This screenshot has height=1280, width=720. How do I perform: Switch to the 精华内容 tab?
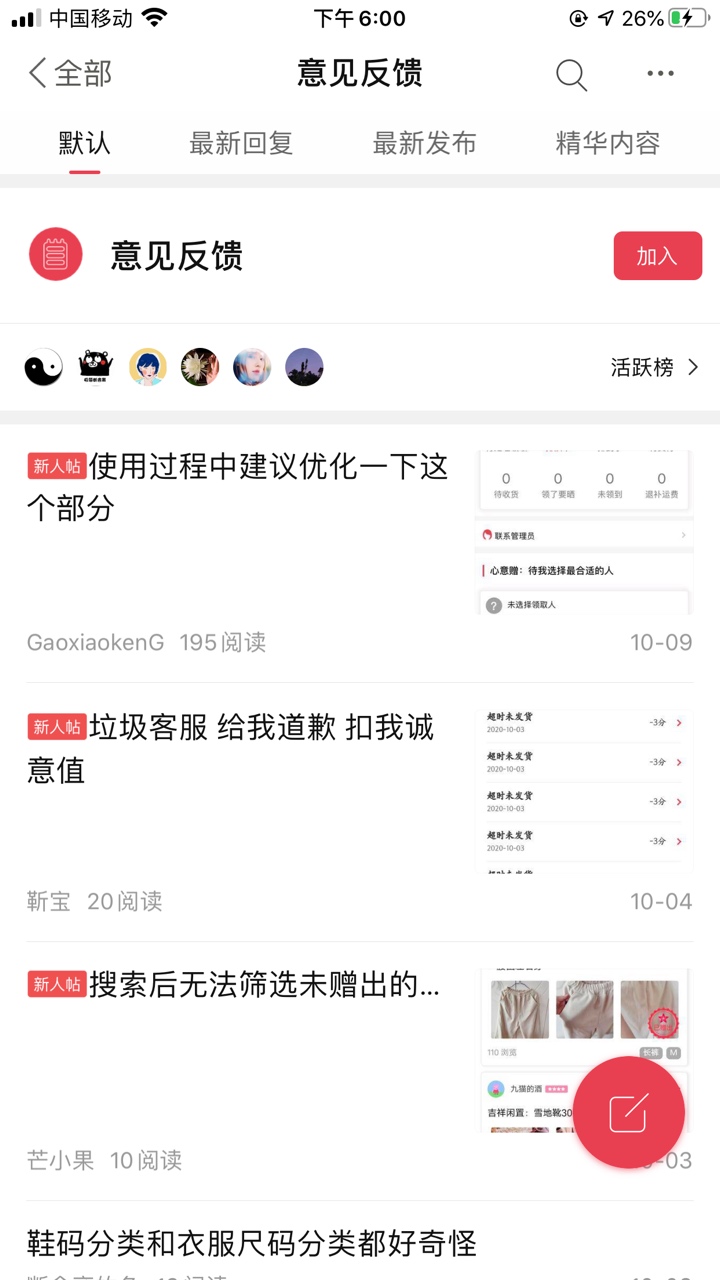click(x=608, y=143)
